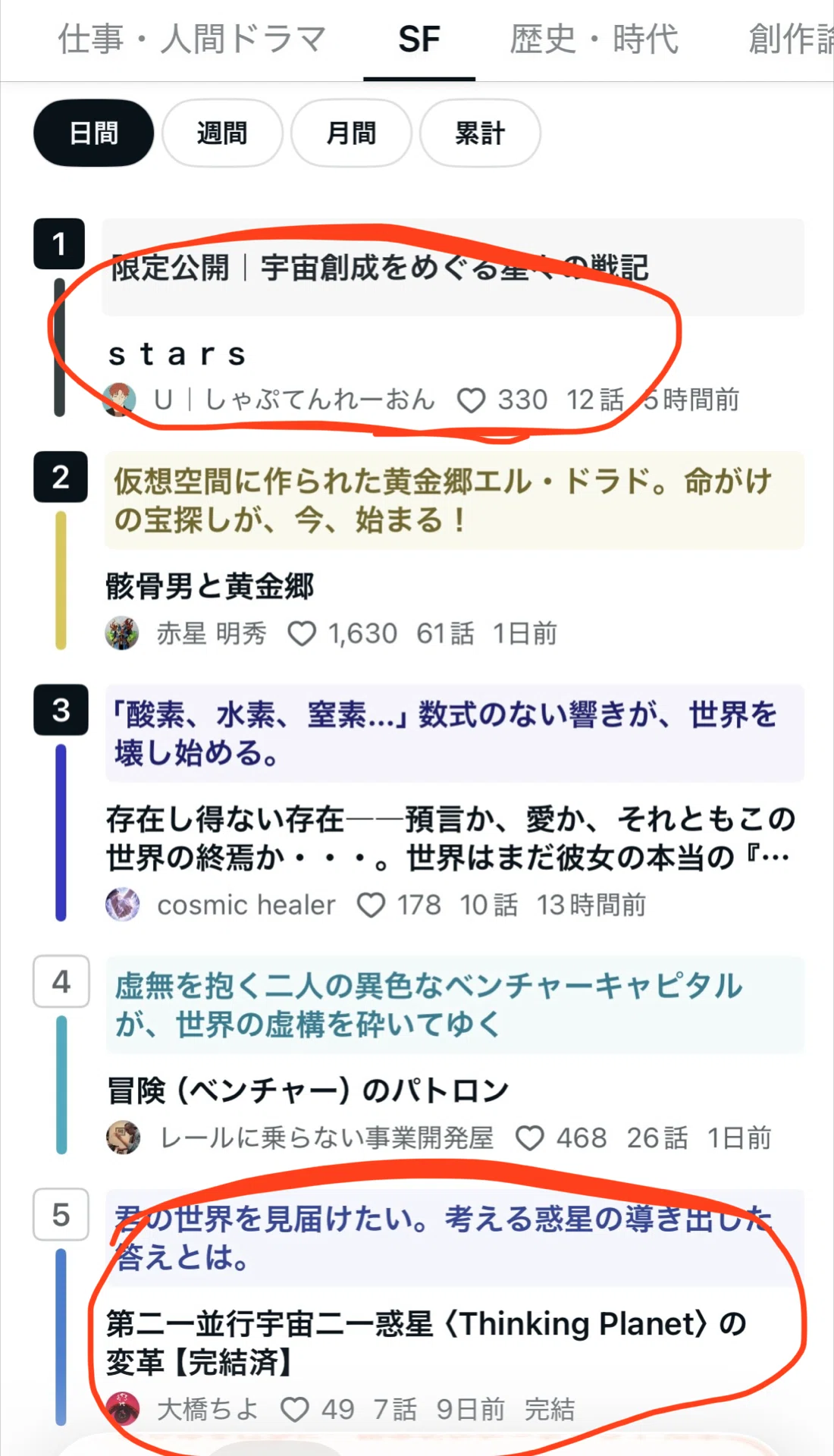
Task: Select the 週間 ranking filter
Action: click(222, 133)
